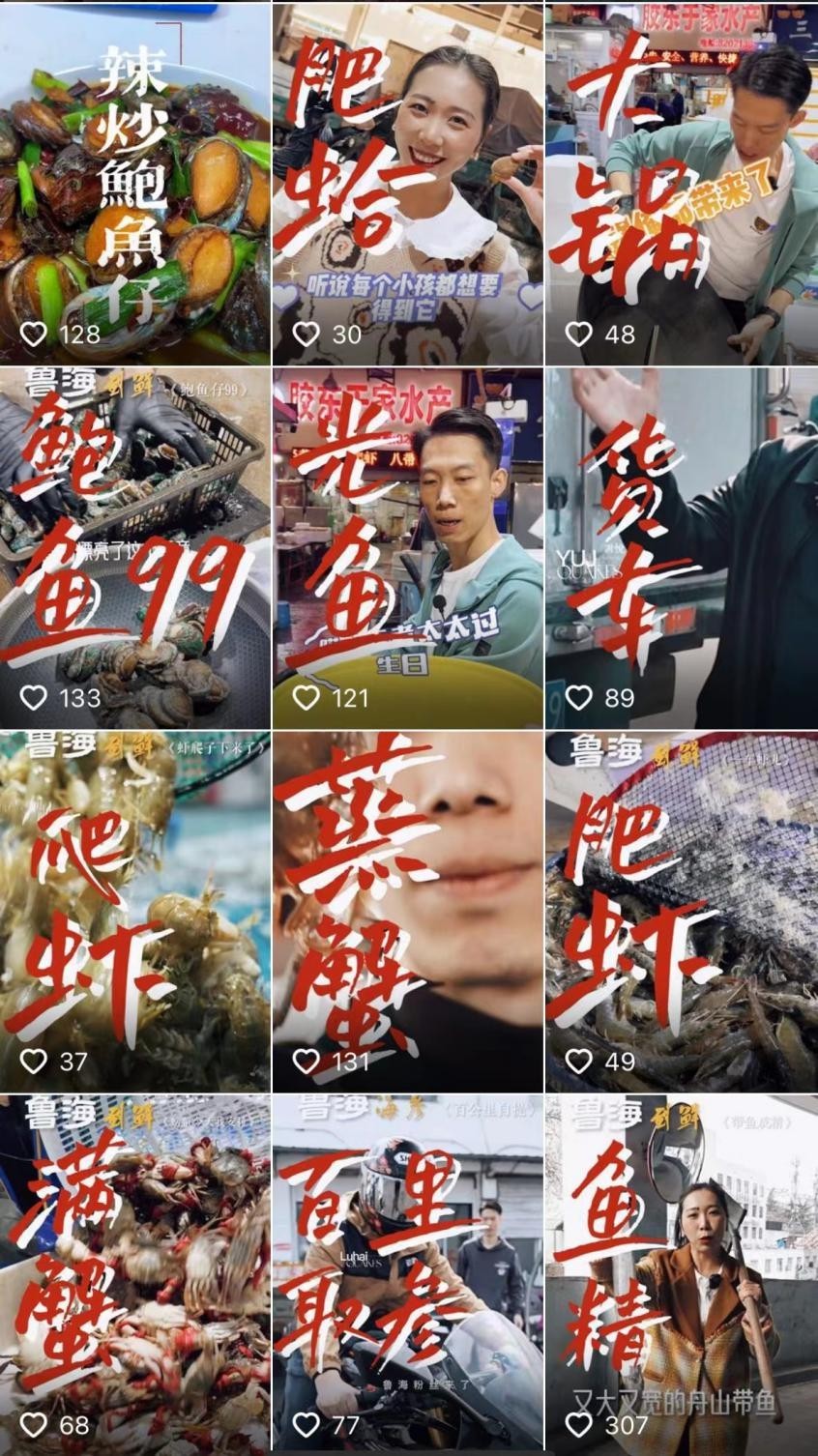Open the 鱼精 video with 307 likes
The image size is (818, 1456).
click(x=682, y=1274)
